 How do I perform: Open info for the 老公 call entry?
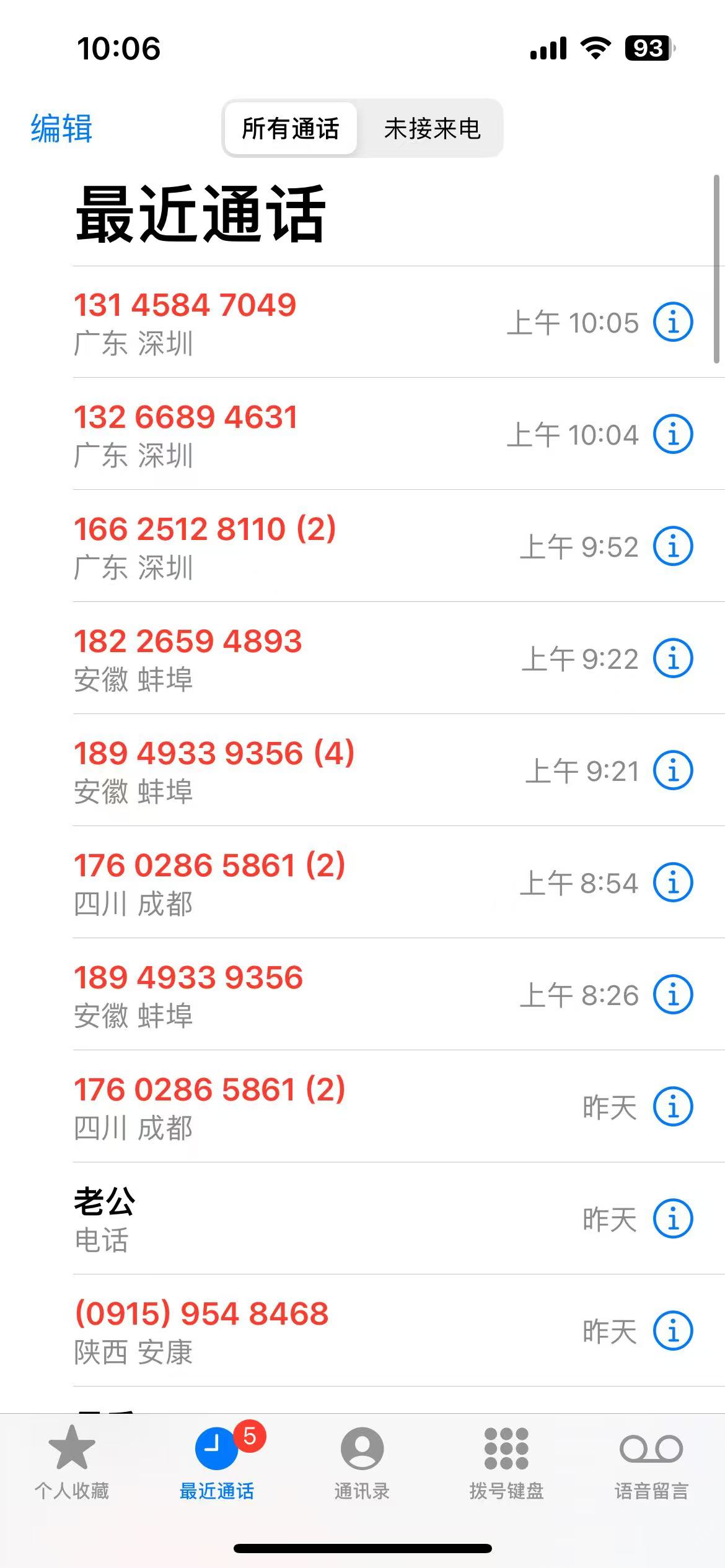pos(672,1217)
